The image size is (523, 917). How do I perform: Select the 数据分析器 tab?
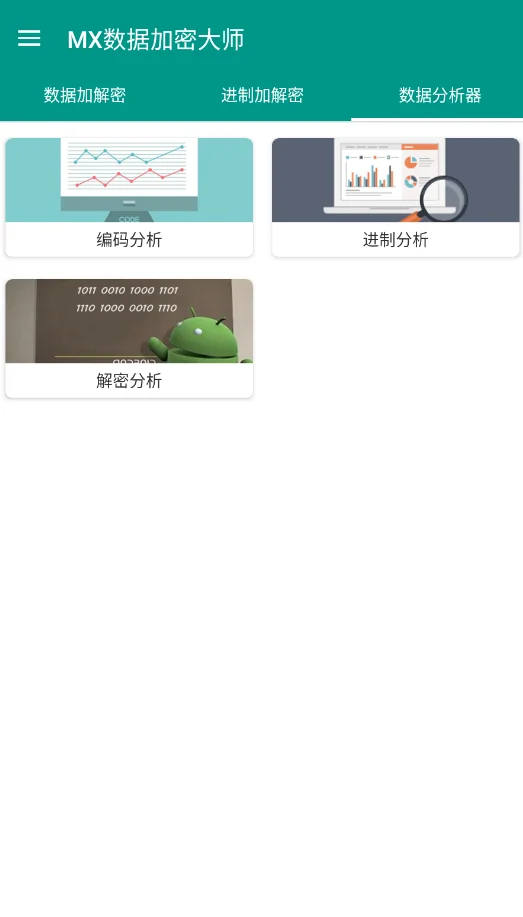[440, 95]
